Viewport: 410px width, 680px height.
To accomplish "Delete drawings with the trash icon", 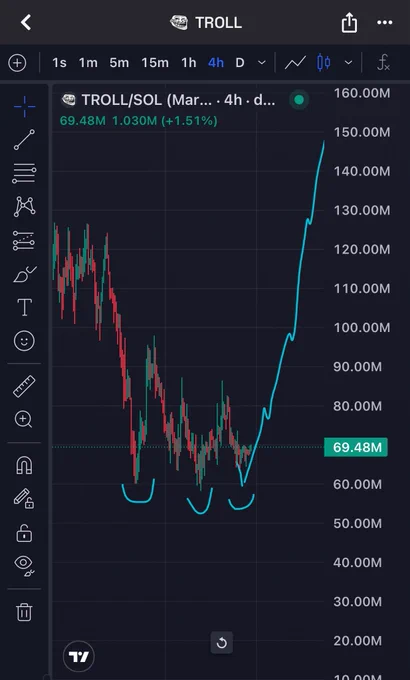I will (x=24, y=612).
